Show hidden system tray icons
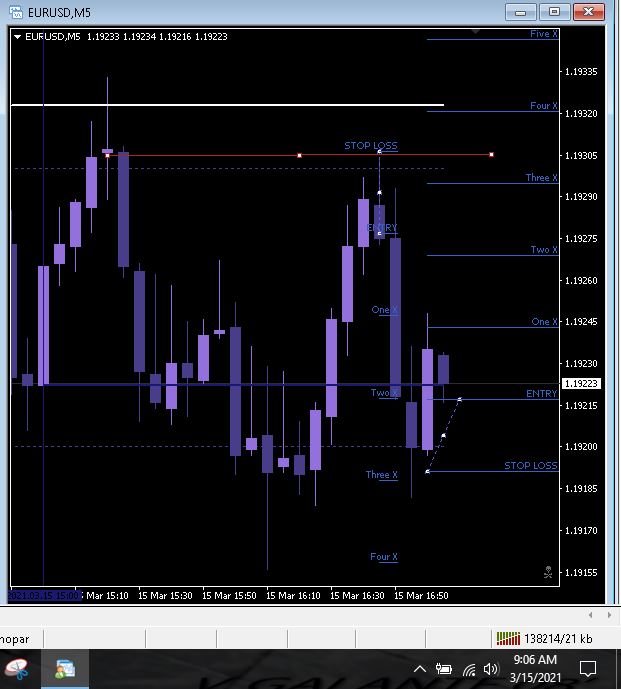The height and width of the screenshot is (689, 621). [420, 668]
